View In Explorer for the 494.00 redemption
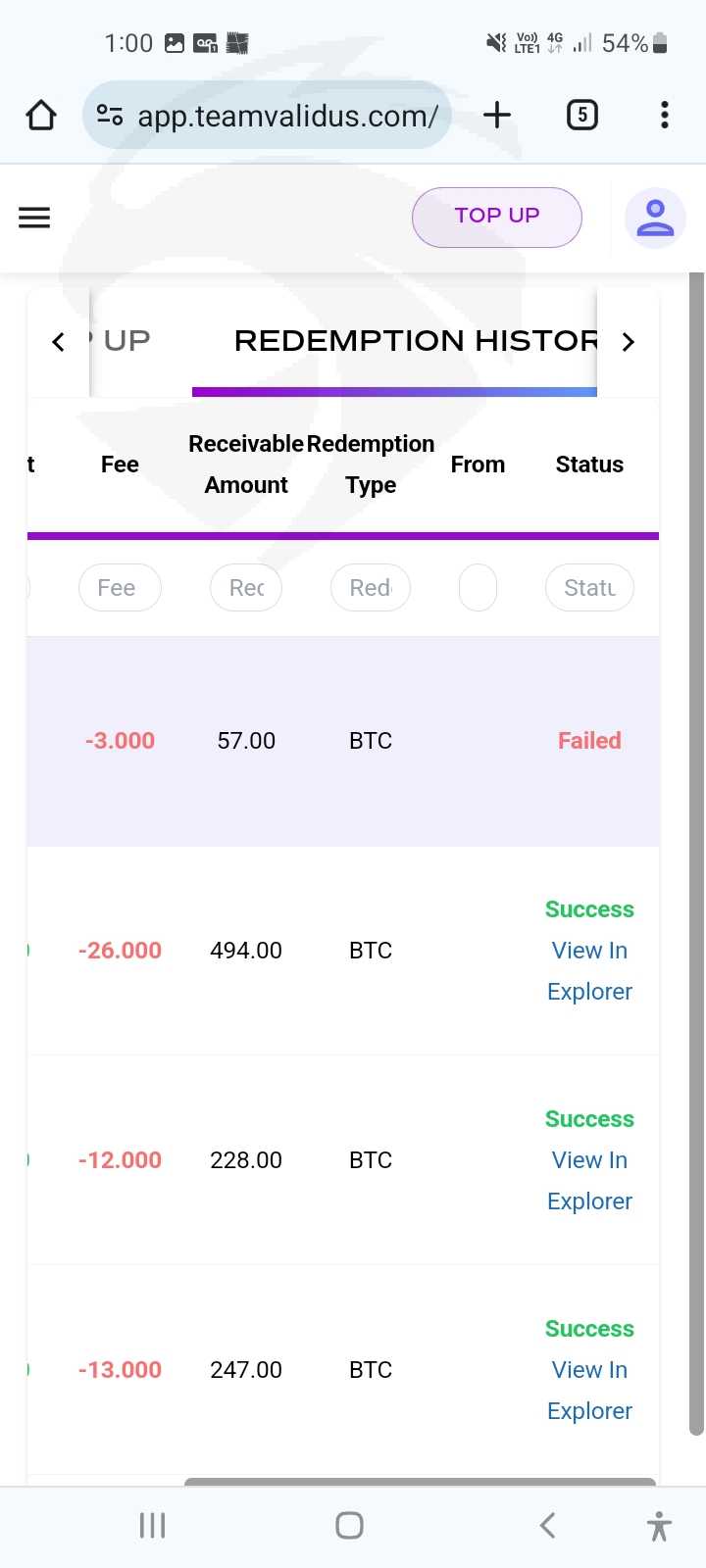This screenshot has width=706, height=1568. 589,971
